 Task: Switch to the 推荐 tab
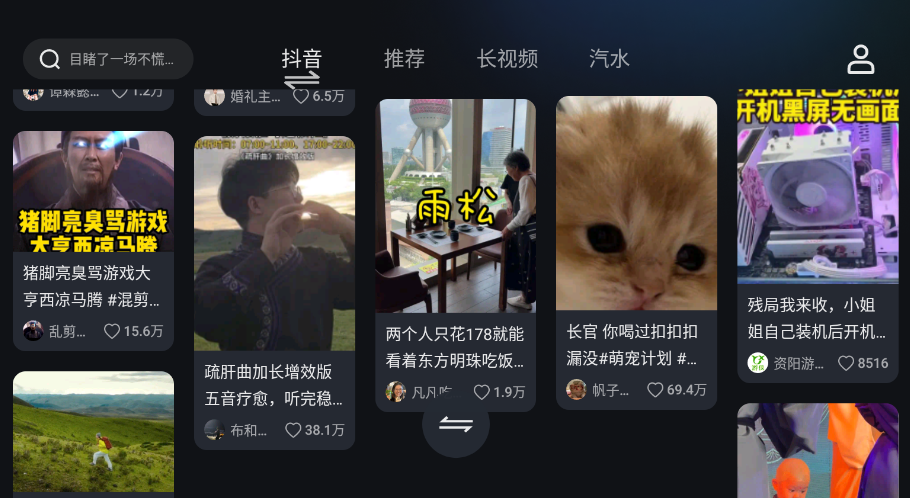click(404, 59)
